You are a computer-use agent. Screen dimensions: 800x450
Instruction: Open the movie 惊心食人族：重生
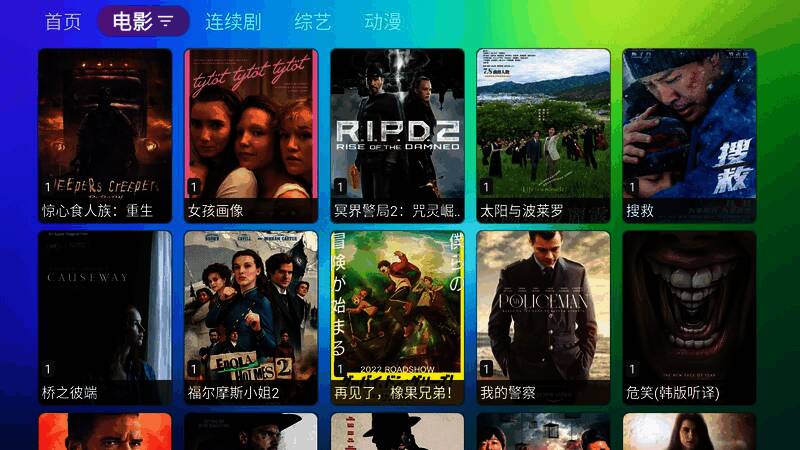click(105, 135)
